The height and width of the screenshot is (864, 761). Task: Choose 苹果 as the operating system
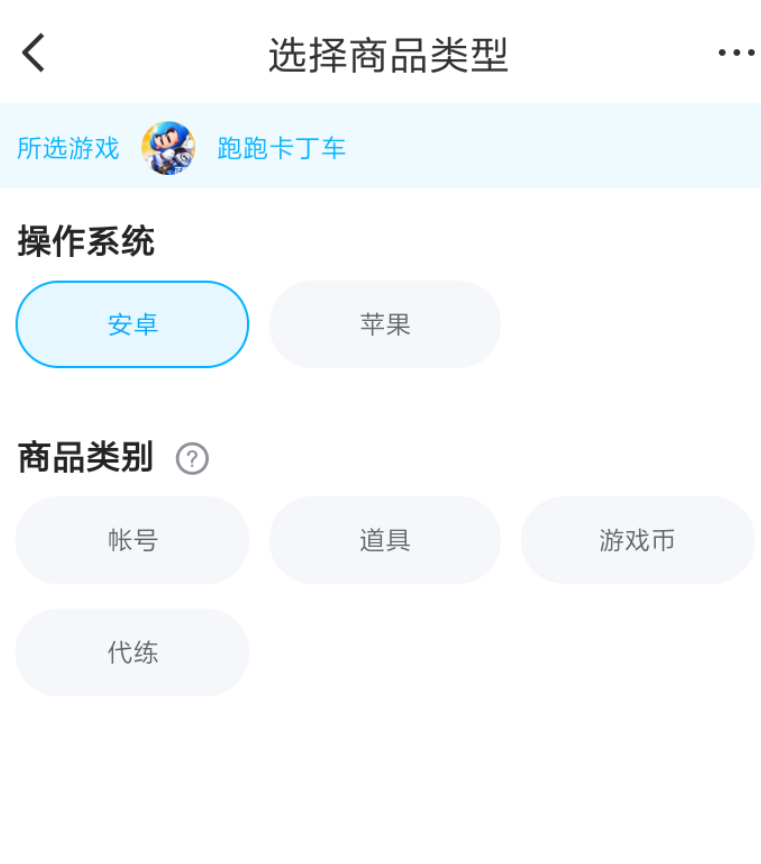pyautogui.click(x=385, y=325)
